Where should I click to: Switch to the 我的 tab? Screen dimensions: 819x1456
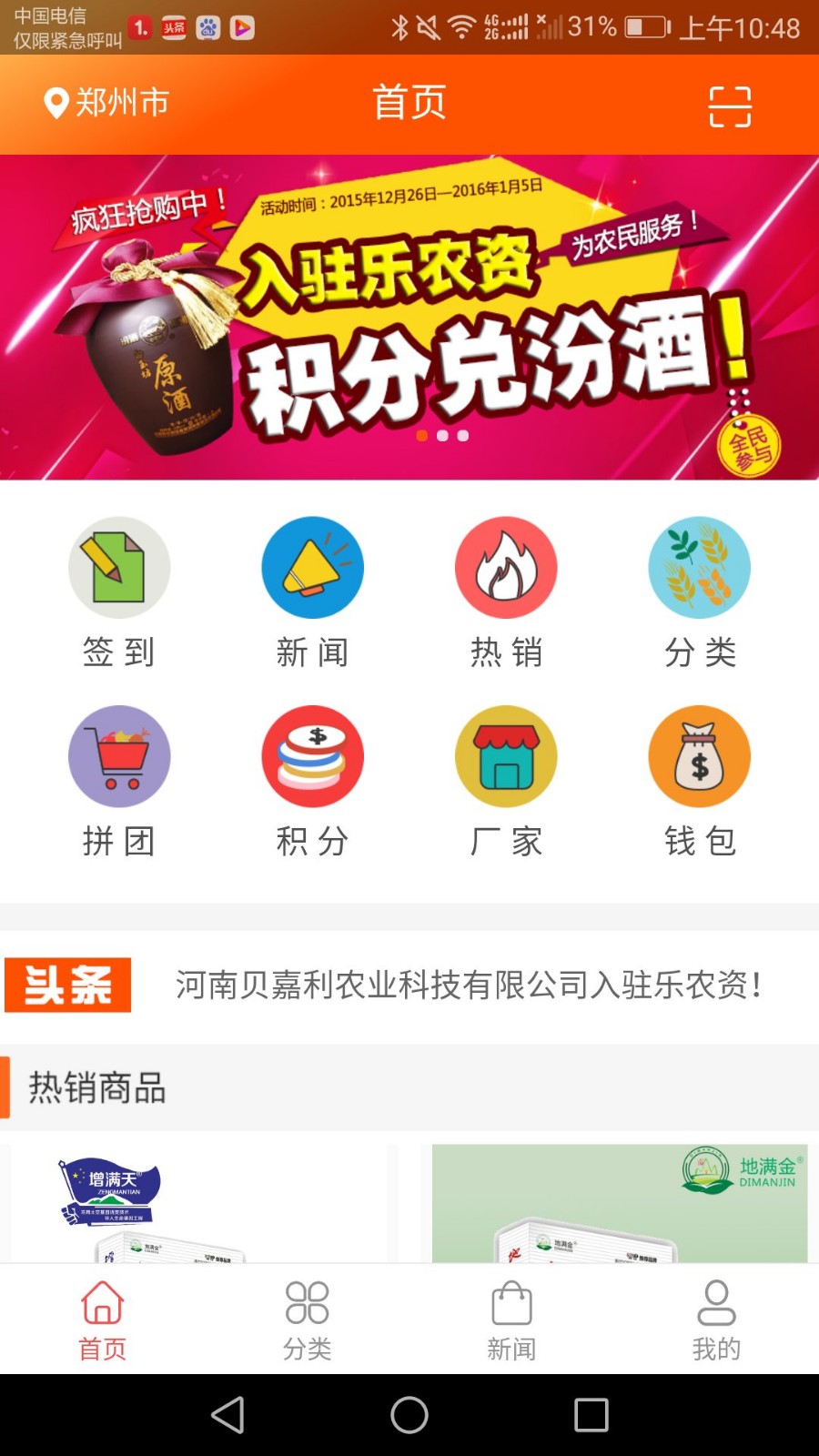pyautogui.click(x=716, y=1319)
